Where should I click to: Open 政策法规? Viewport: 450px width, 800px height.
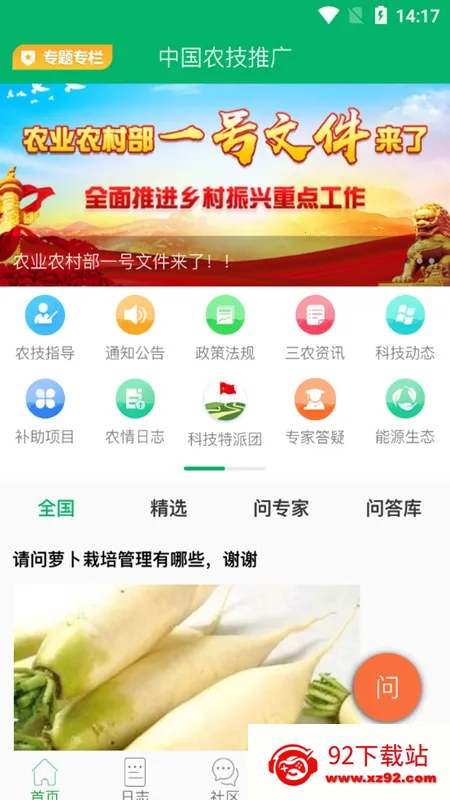225,328
